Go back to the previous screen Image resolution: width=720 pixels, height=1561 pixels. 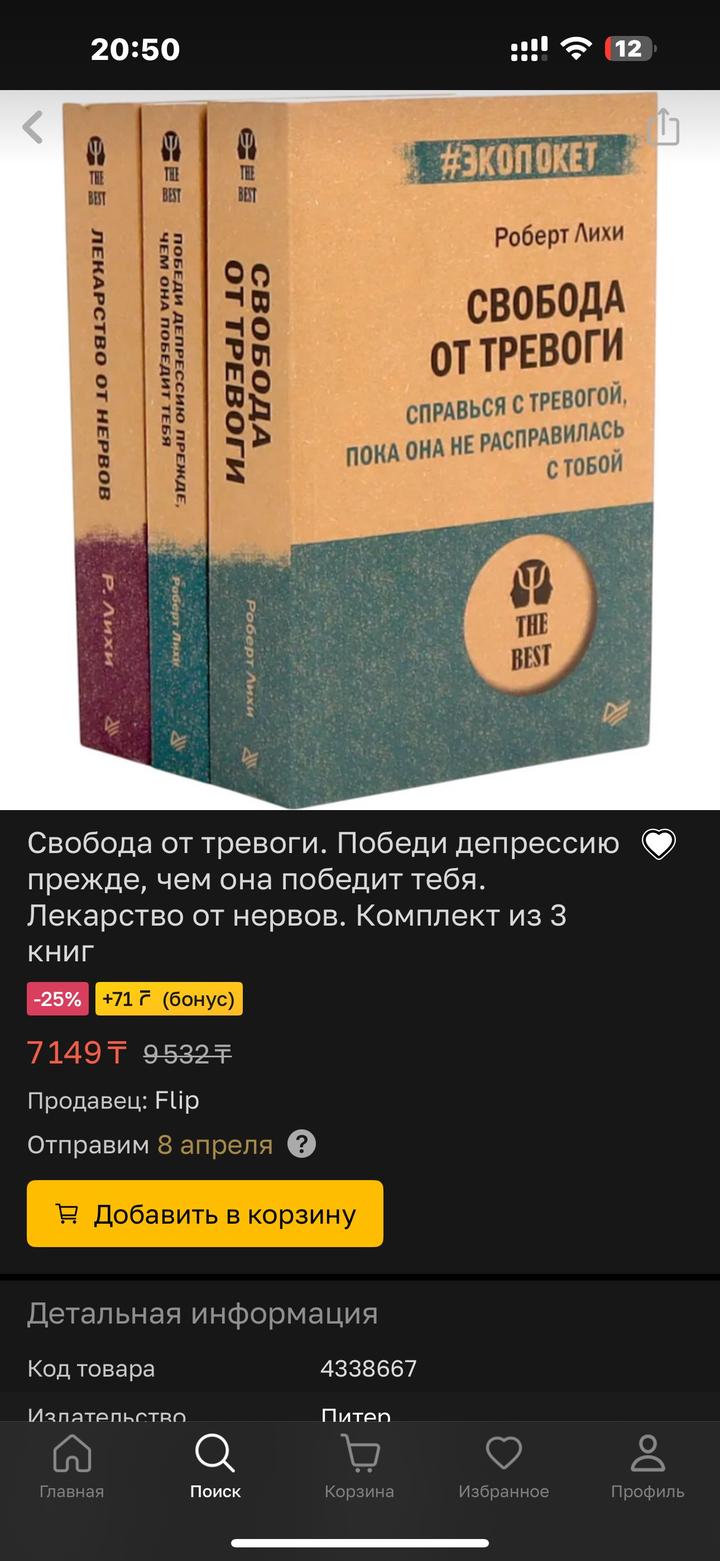(34, 127)
